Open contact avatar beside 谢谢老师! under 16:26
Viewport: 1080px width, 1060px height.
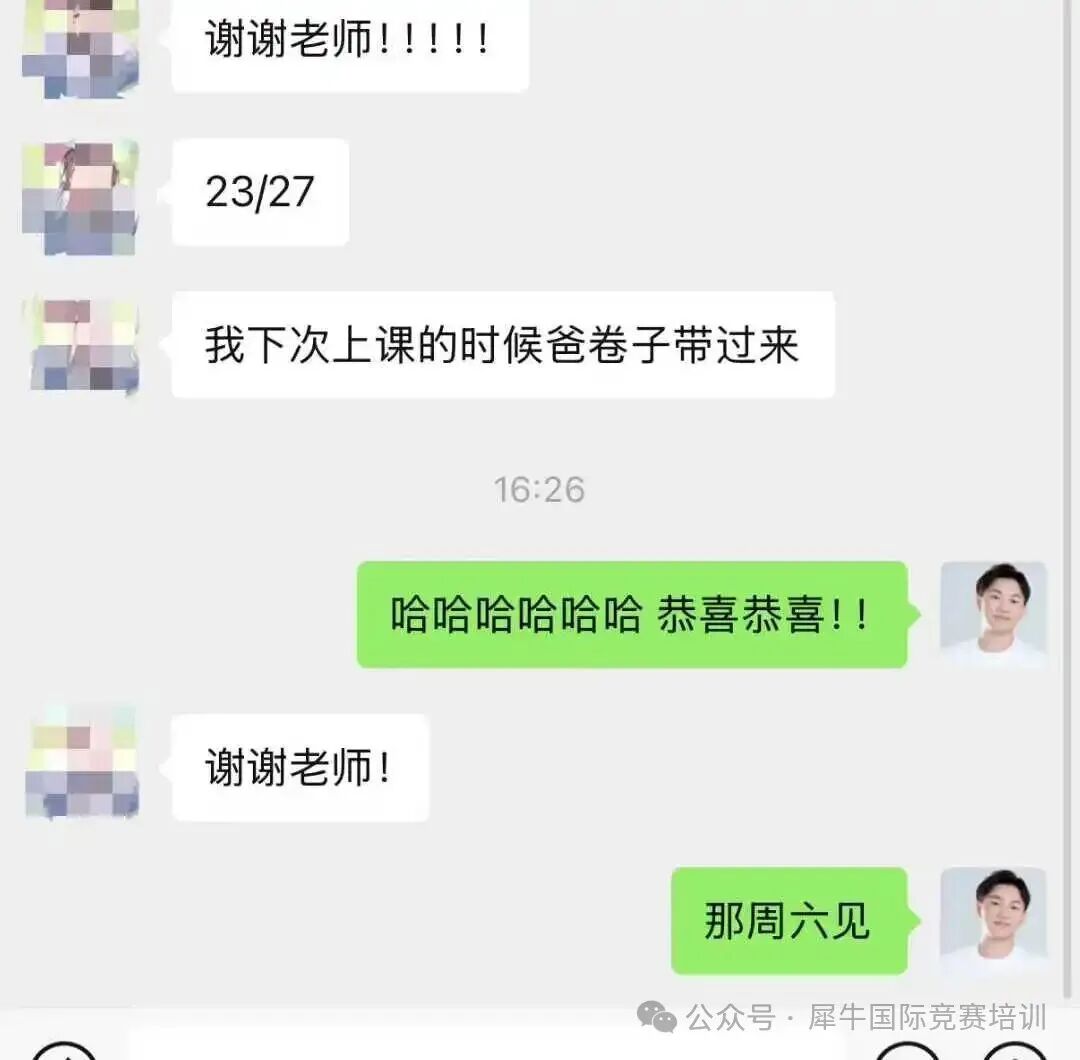(82, 767)
